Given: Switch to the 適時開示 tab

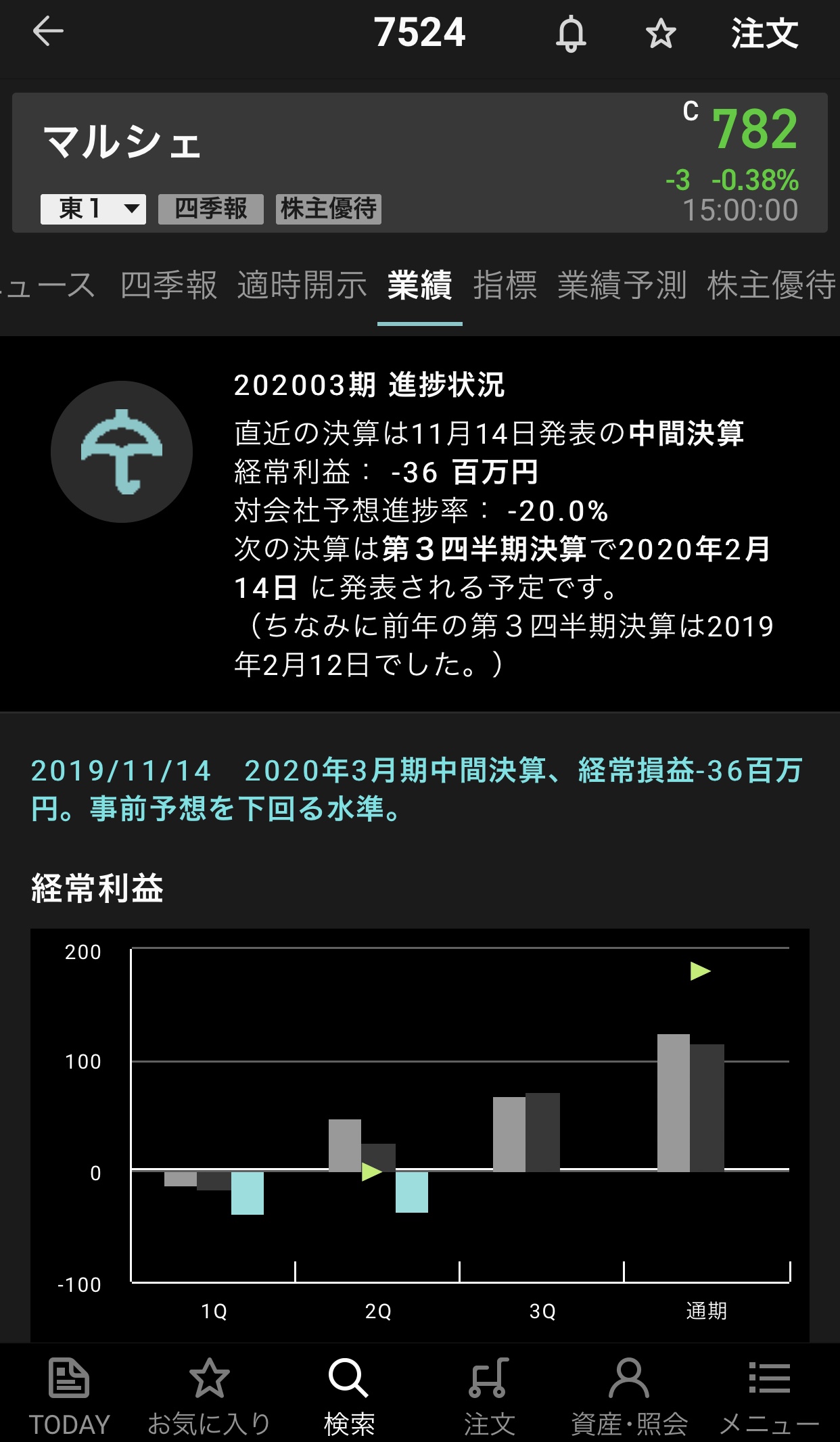Looking at the screenshot, I should click(302, 285).
